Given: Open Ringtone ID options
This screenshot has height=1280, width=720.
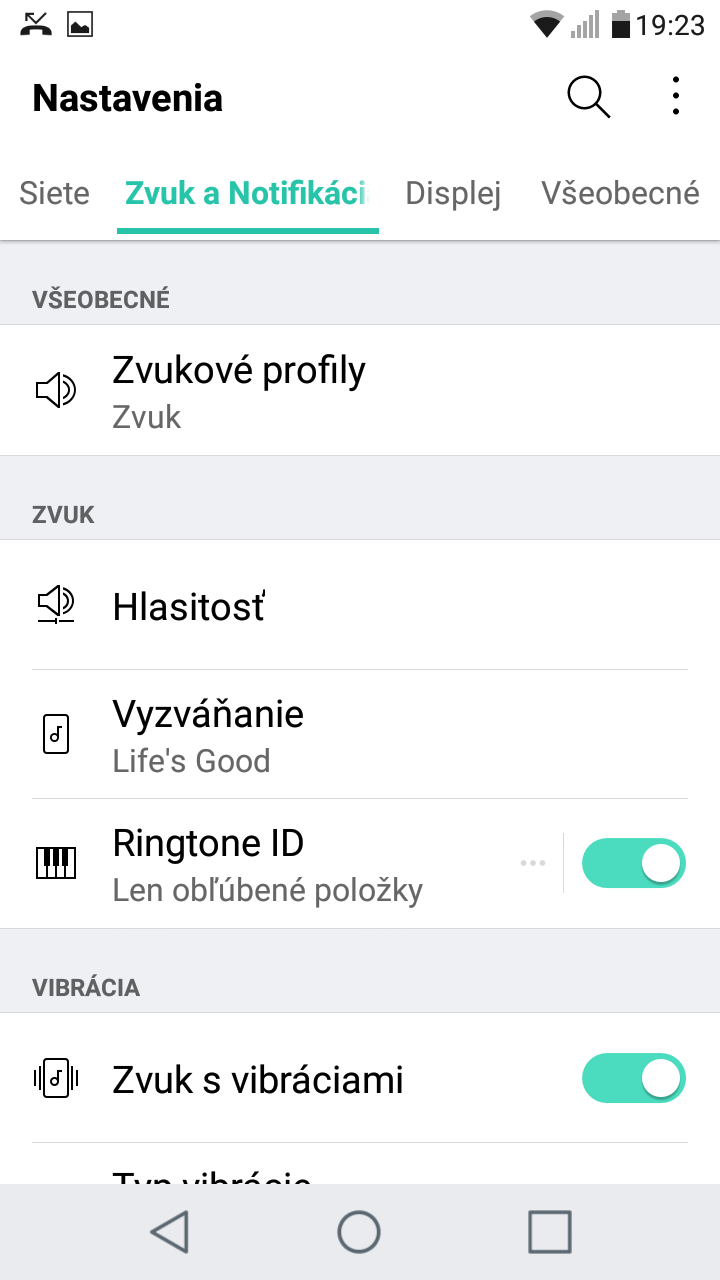Looking at the screenshot, I should (x=280, y=864).
